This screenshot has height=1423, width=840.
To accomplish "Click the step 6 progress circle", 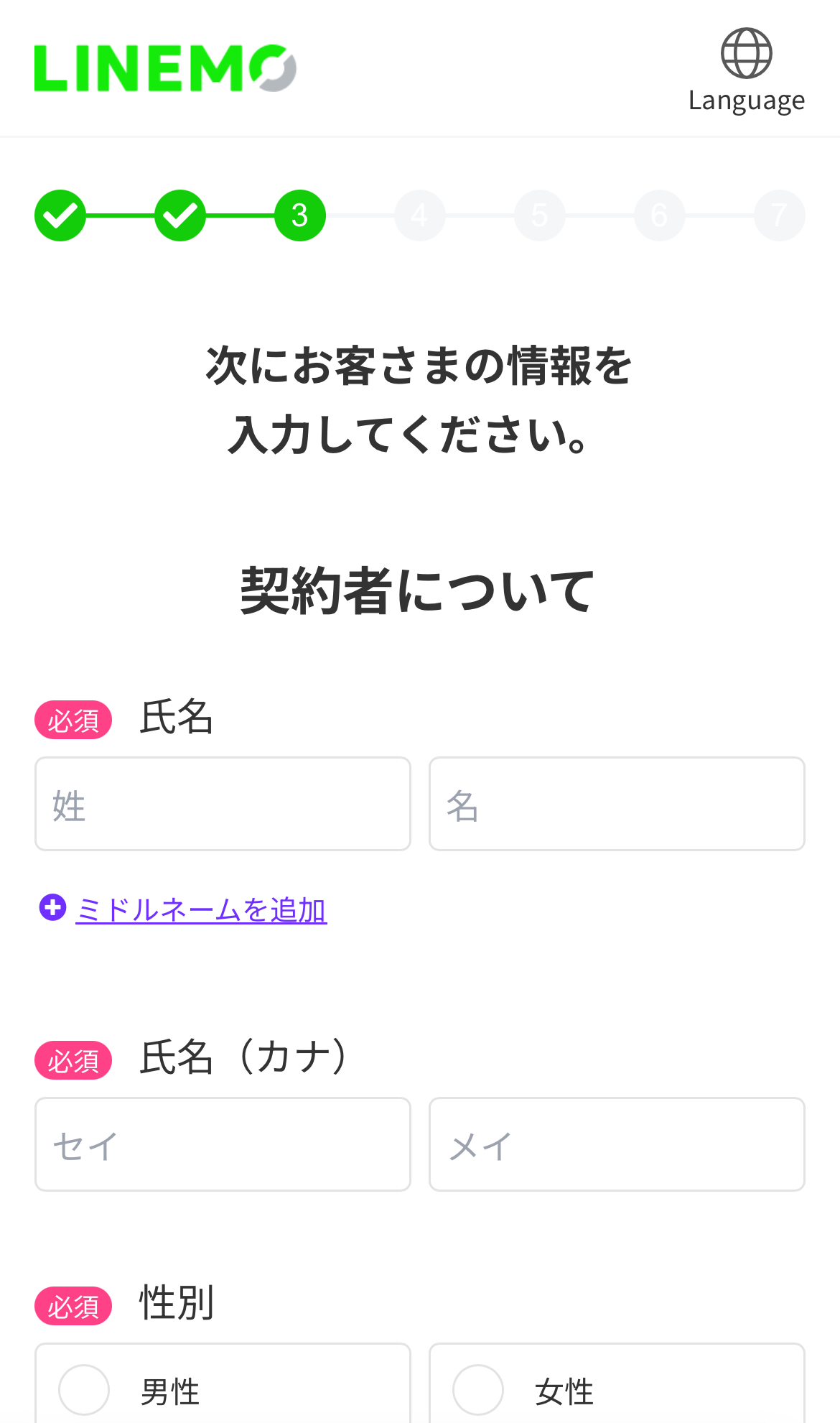I will tap(658, 215).
